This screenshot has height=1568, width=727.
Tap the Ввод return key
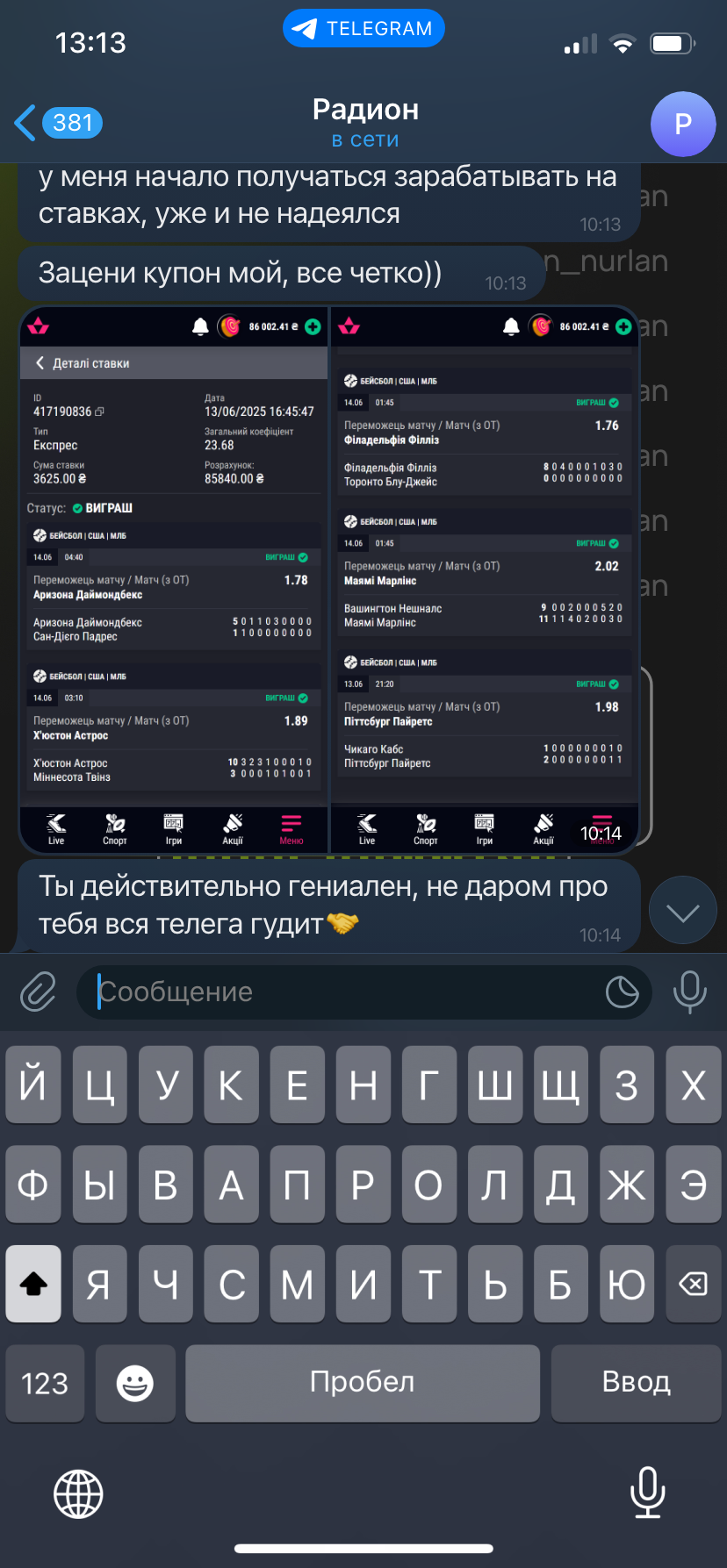[x=636, y=1383]
